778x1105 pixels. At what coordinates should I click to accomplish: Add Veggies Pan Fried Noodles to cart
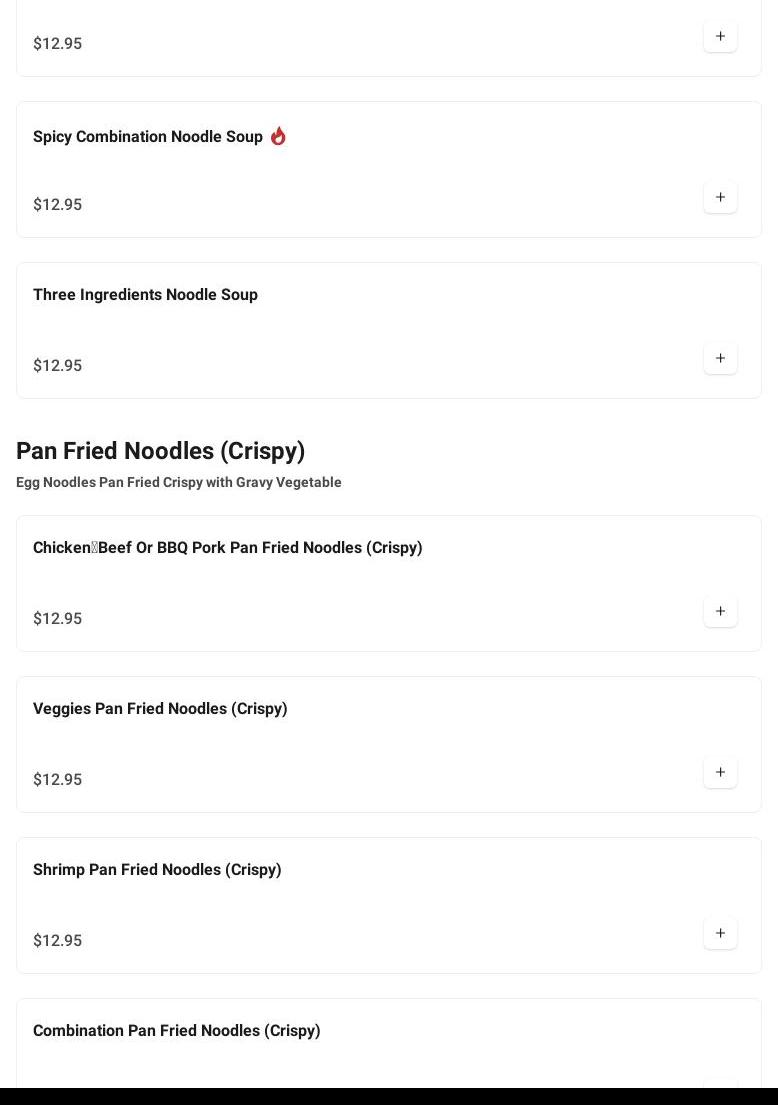[x=720, y=772]
